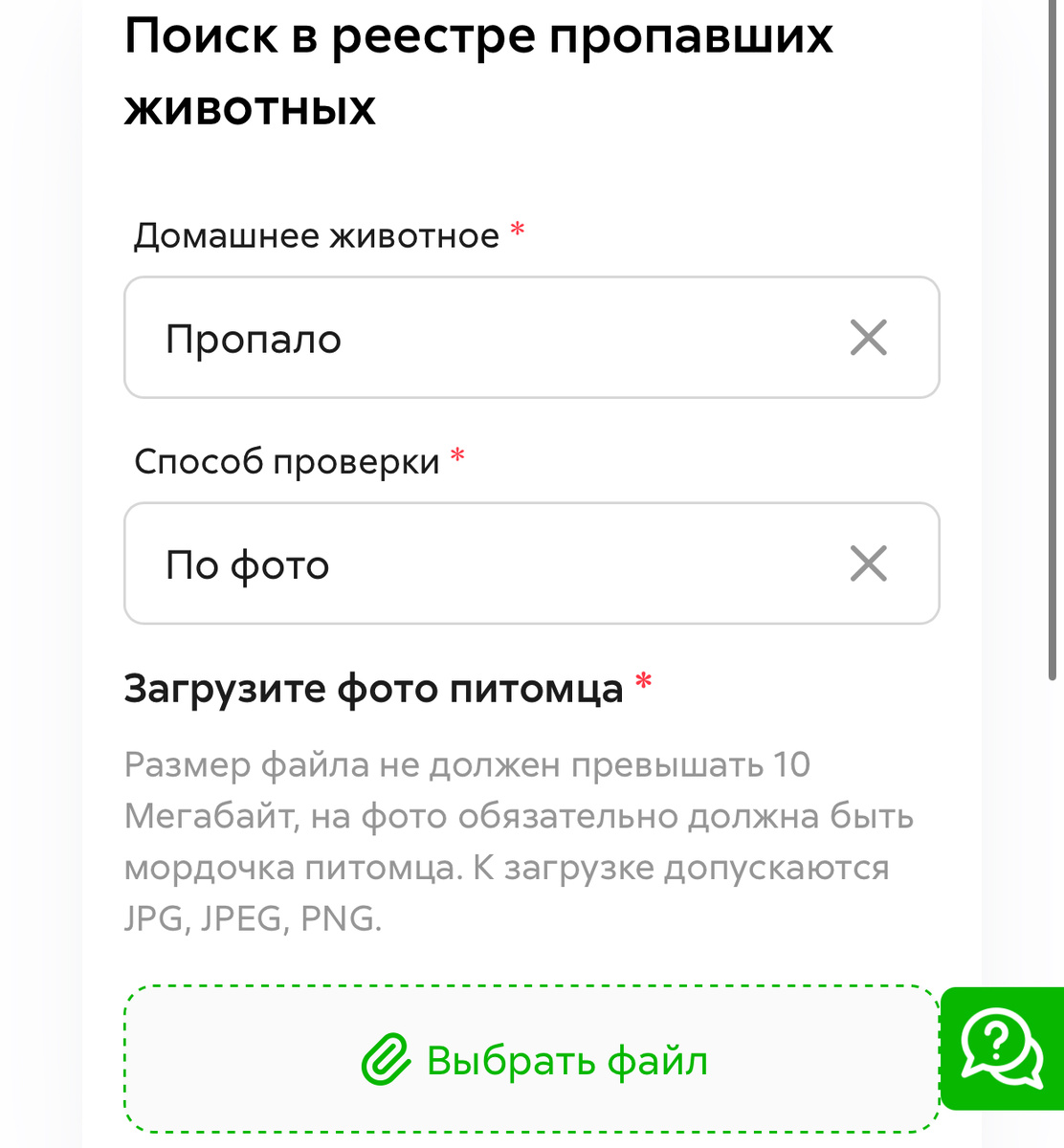The image size is (1064, 1148).
Task: Click the red asterisk beside "Способ проверки"
Action: click(x=457, y=457)
